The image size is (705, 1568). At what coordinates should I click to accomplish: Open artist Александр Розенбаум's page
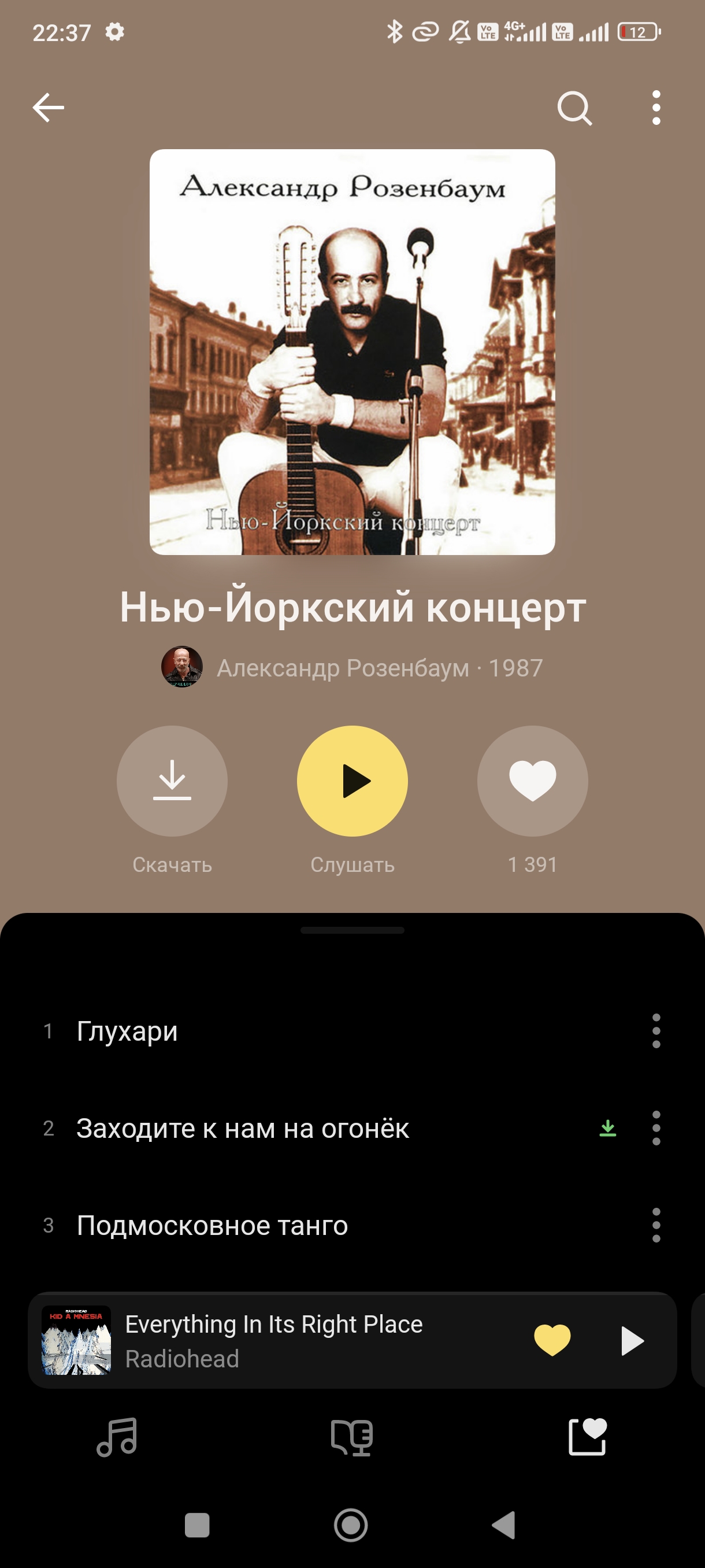[x=343, y=668]
